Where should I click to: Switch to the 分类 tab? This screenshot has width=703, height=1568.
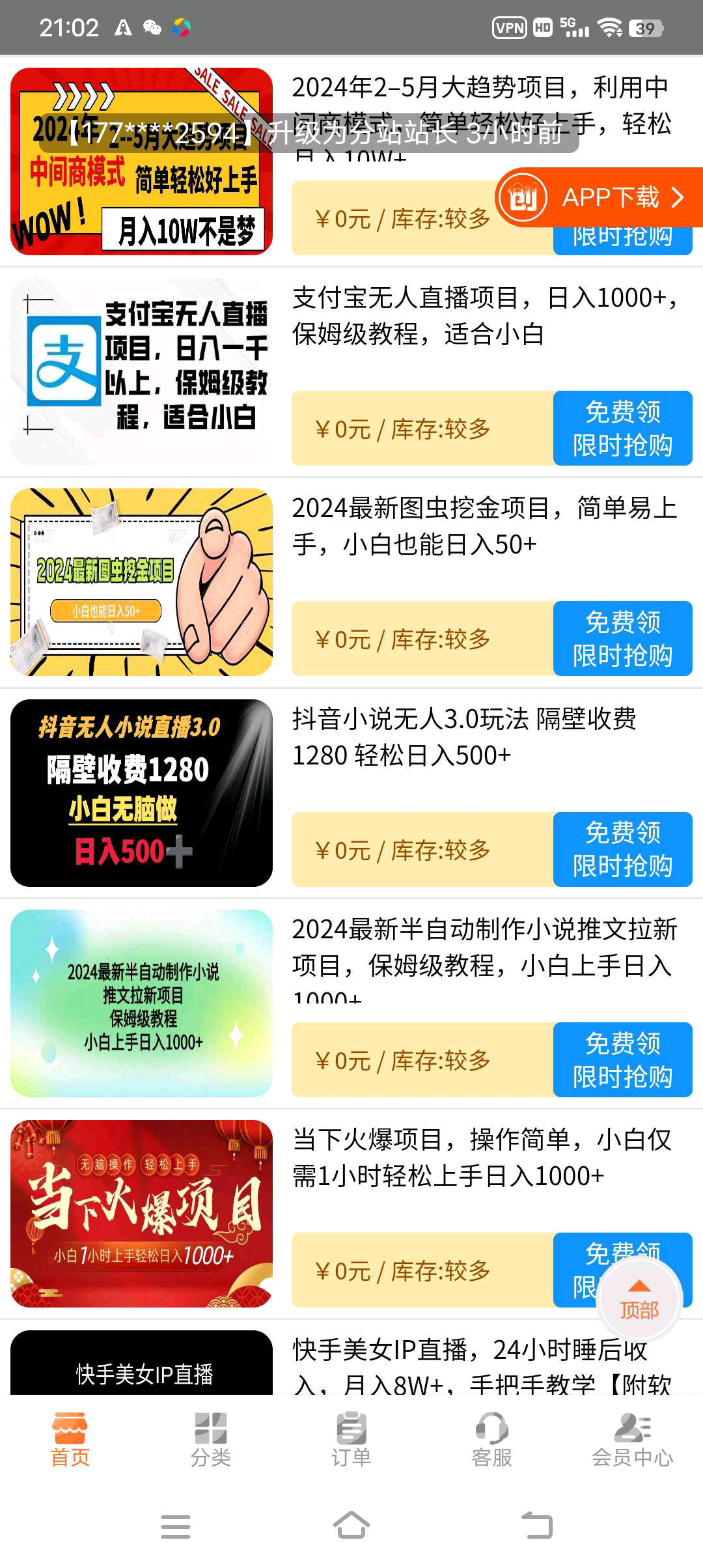pos(211,1439)
